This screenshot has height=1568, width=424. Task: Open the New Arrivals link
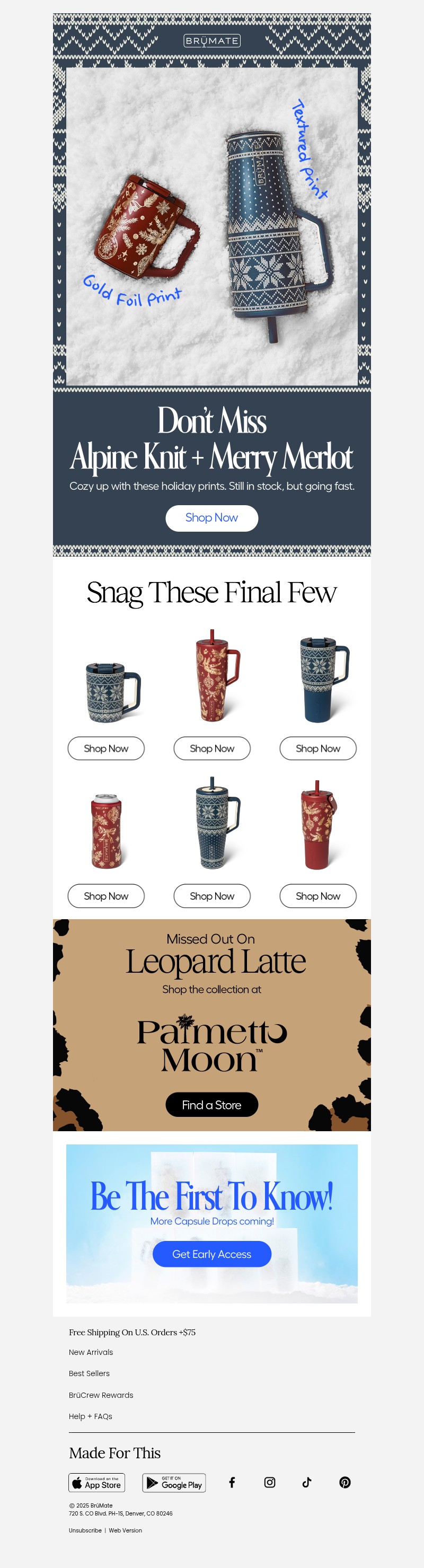(91, 1352)
